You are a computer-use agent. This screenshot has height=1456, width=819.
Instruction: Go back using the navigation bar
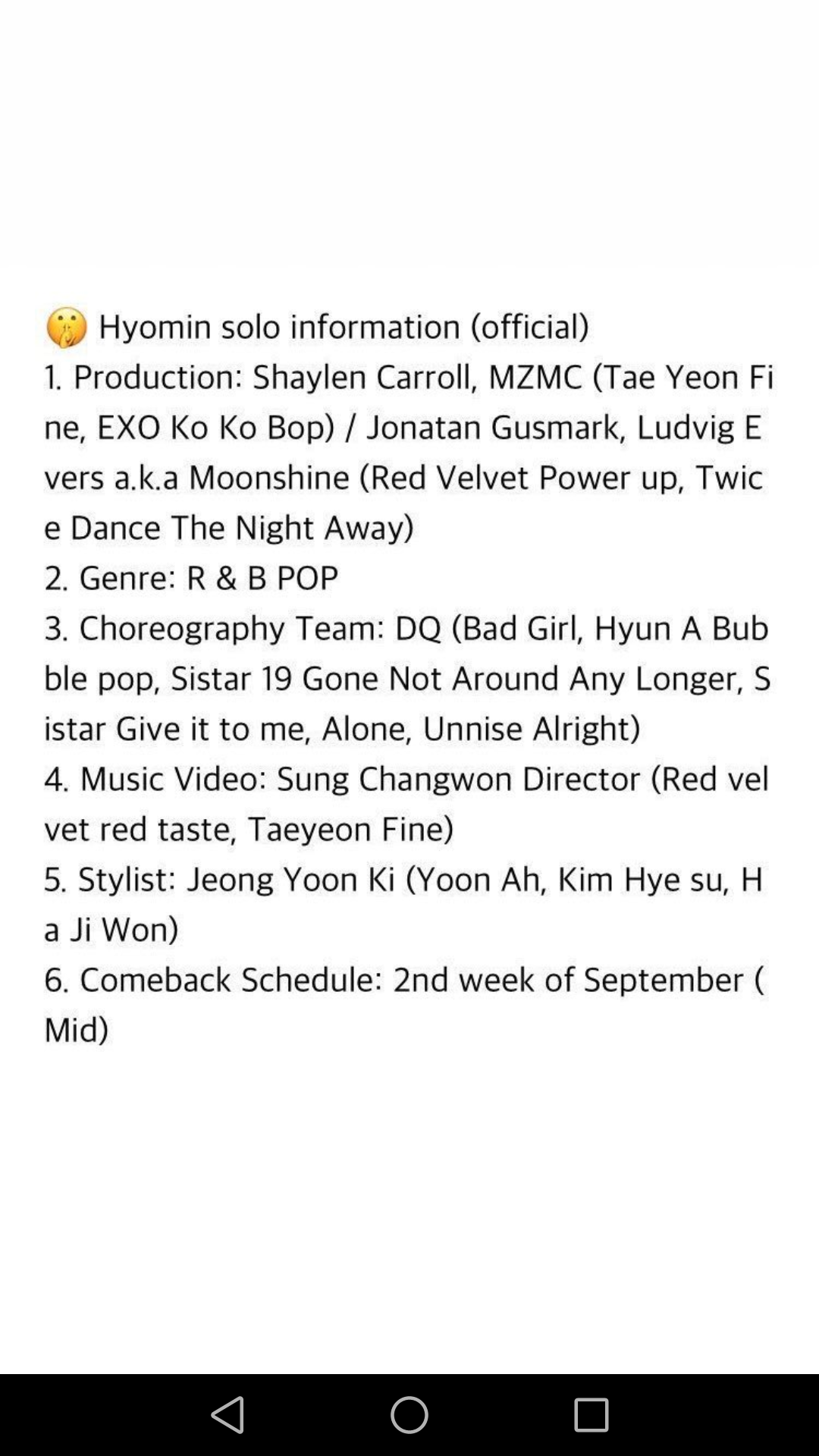(x=227, y=1415)
